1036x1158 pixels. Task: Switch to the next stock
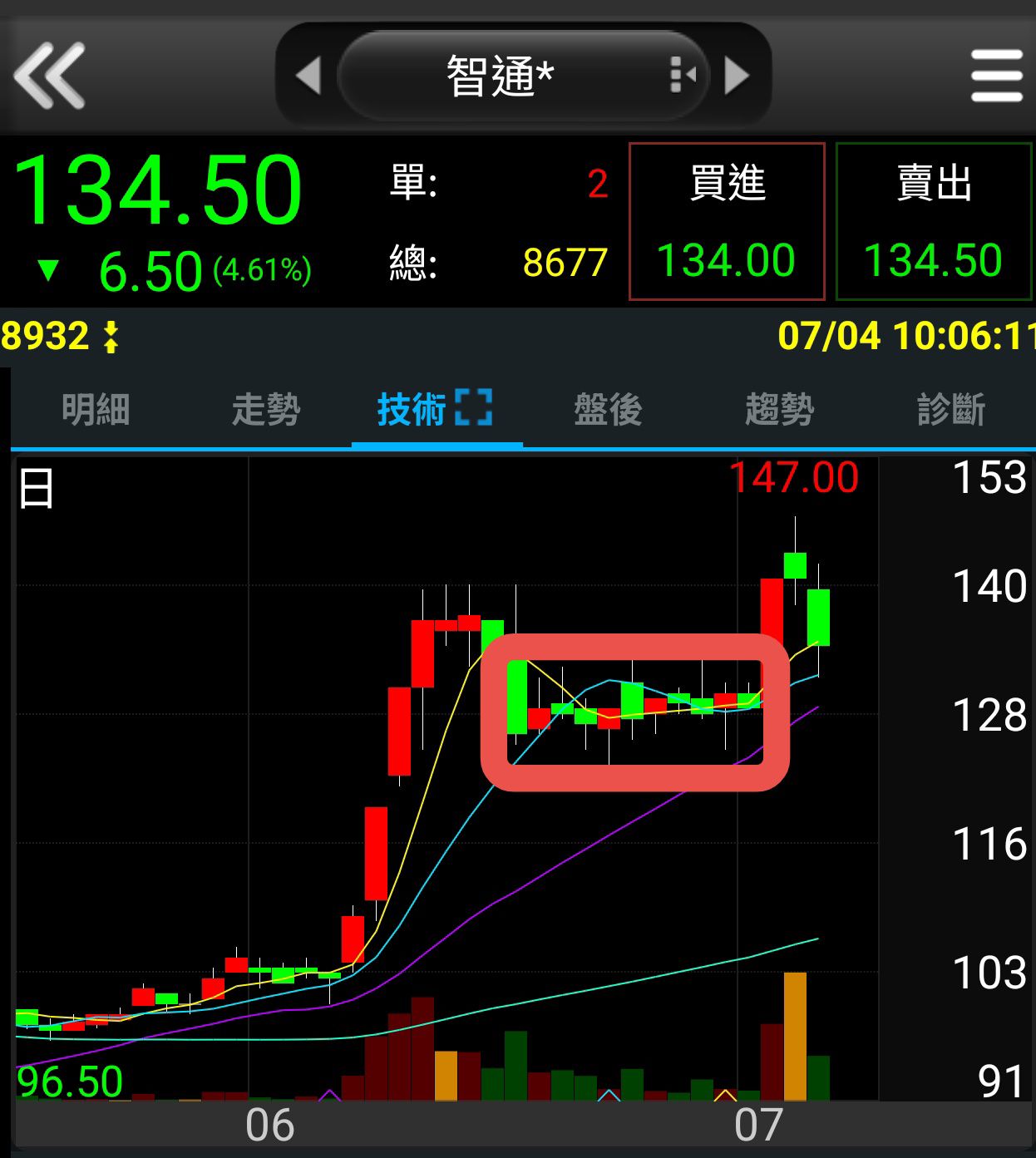click(737, 76)
